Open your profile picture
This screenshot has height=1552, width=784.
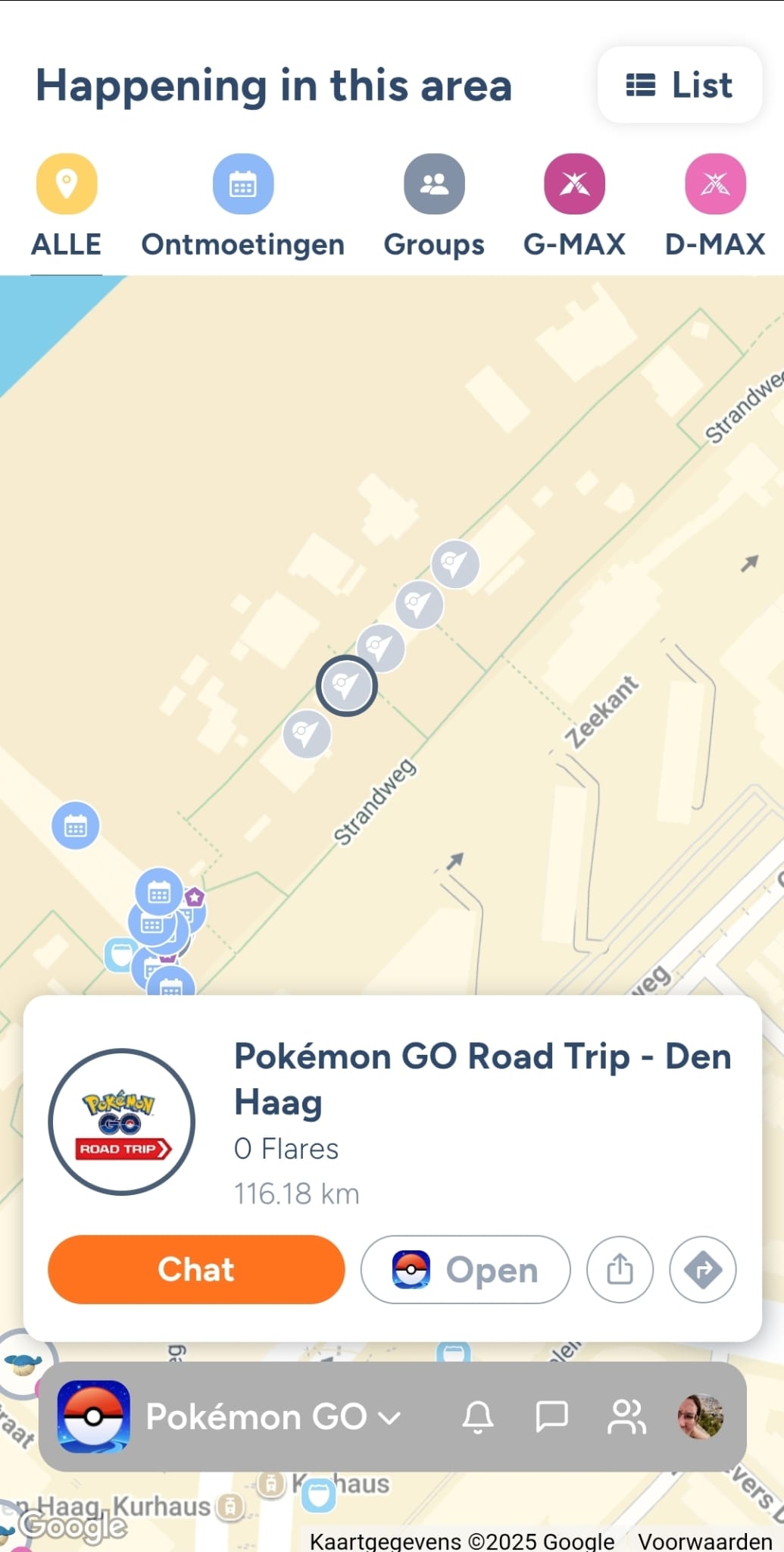point(700,1416)
